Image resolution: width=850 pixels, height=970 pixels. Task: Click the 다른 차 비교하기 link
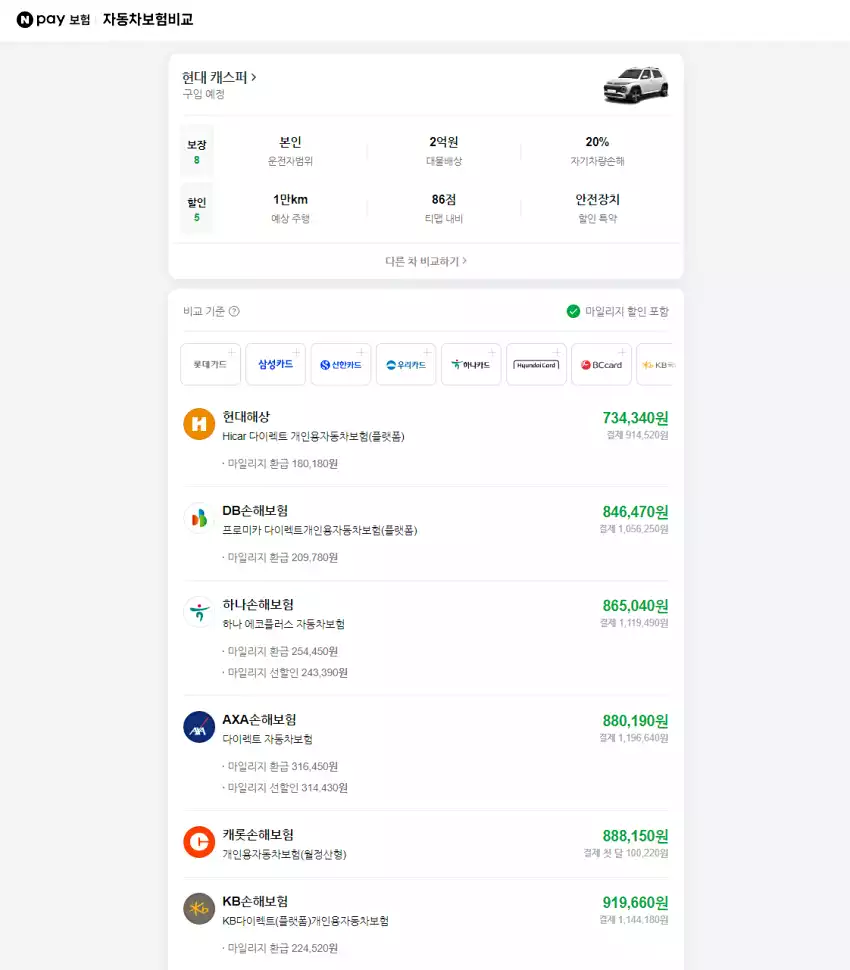coord(424,261)
